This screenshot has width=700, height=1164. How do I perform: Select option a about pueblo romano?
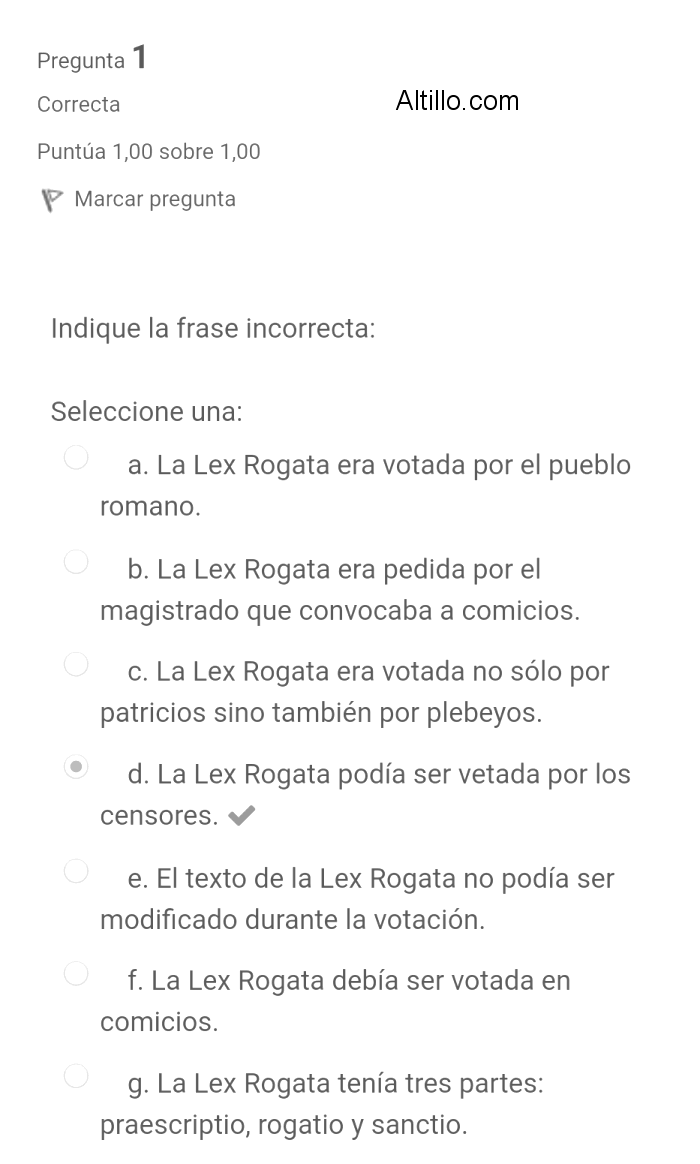[x=76, y=457]
